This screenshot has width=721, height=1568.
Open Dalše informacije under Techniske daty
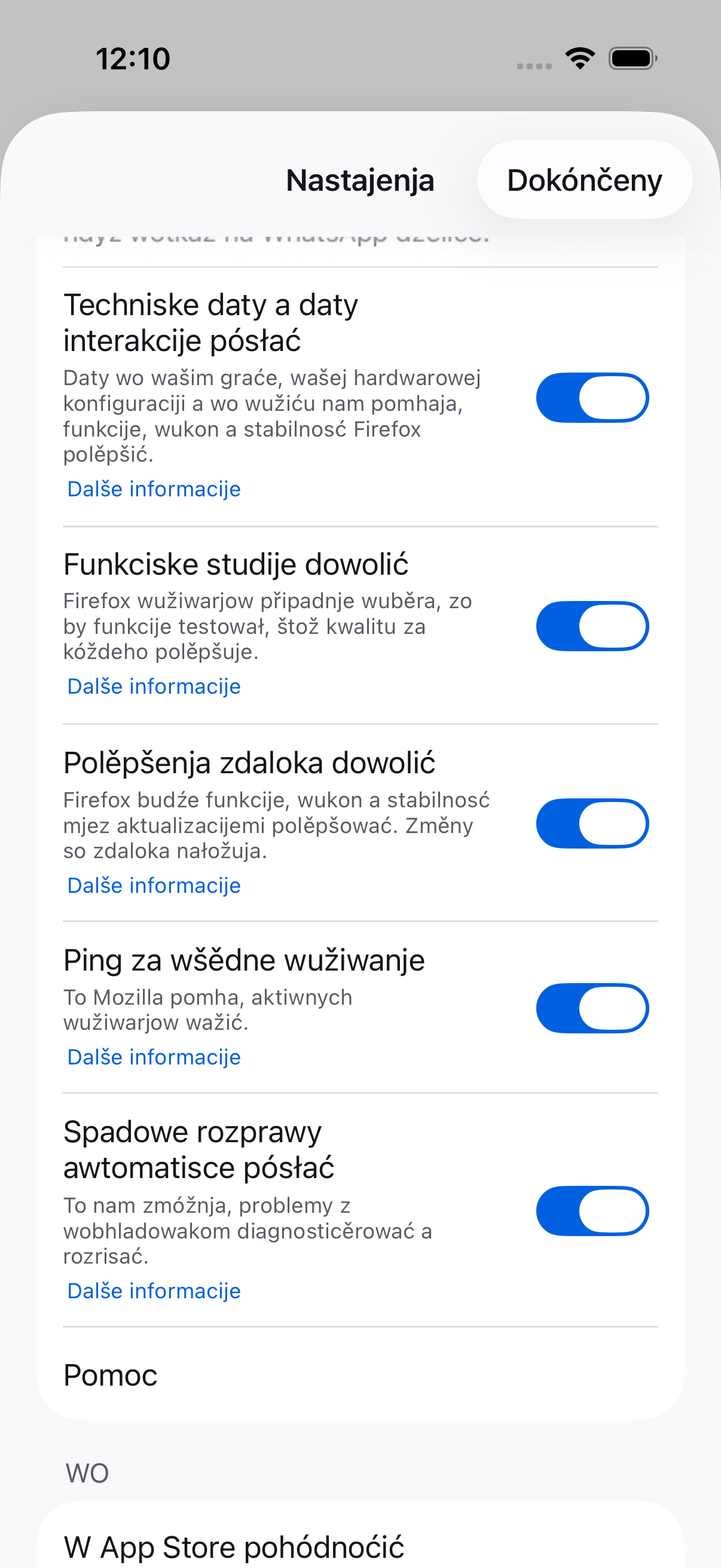[154, 489]
